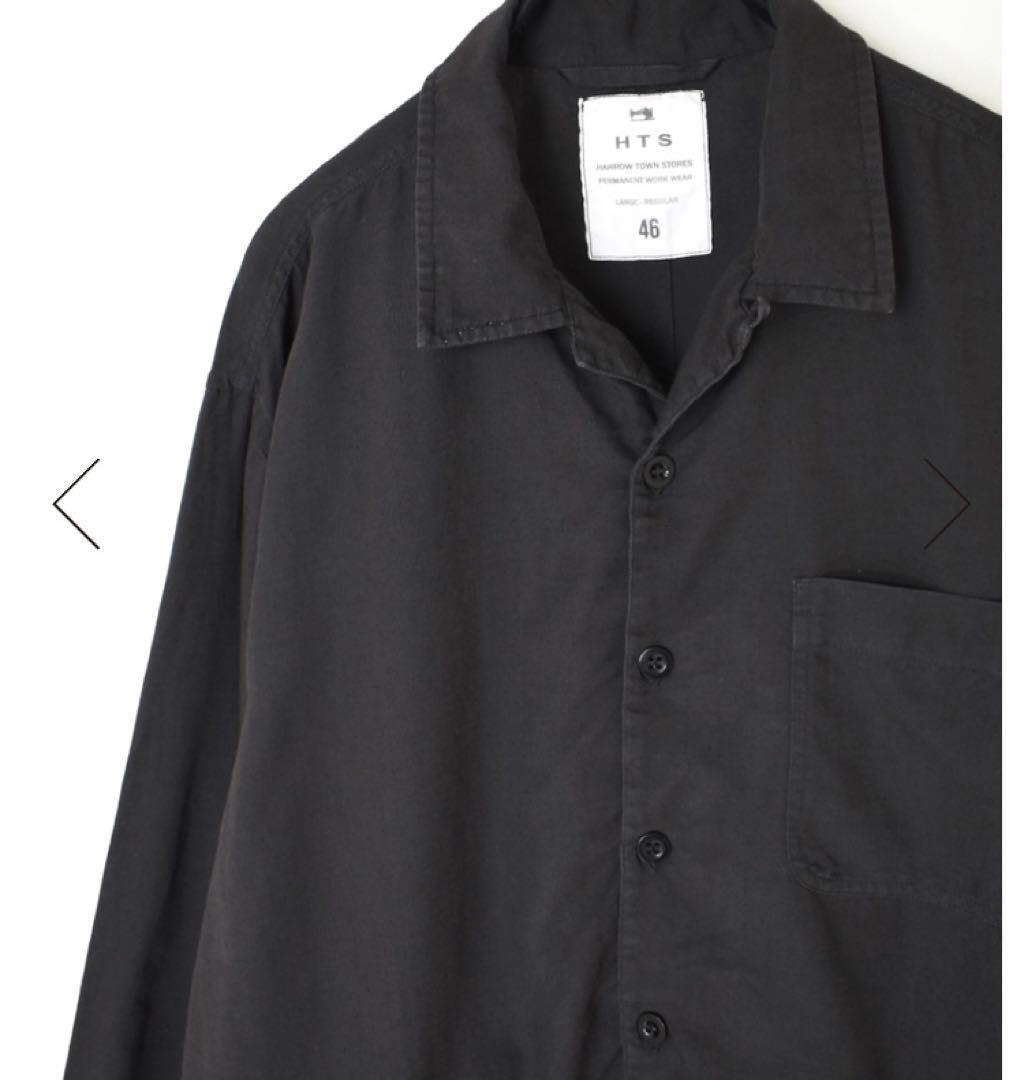Go to the previous product photo
This screenshot has width=1025, height=1080.
pyautogui.click(x=77, y=503)
